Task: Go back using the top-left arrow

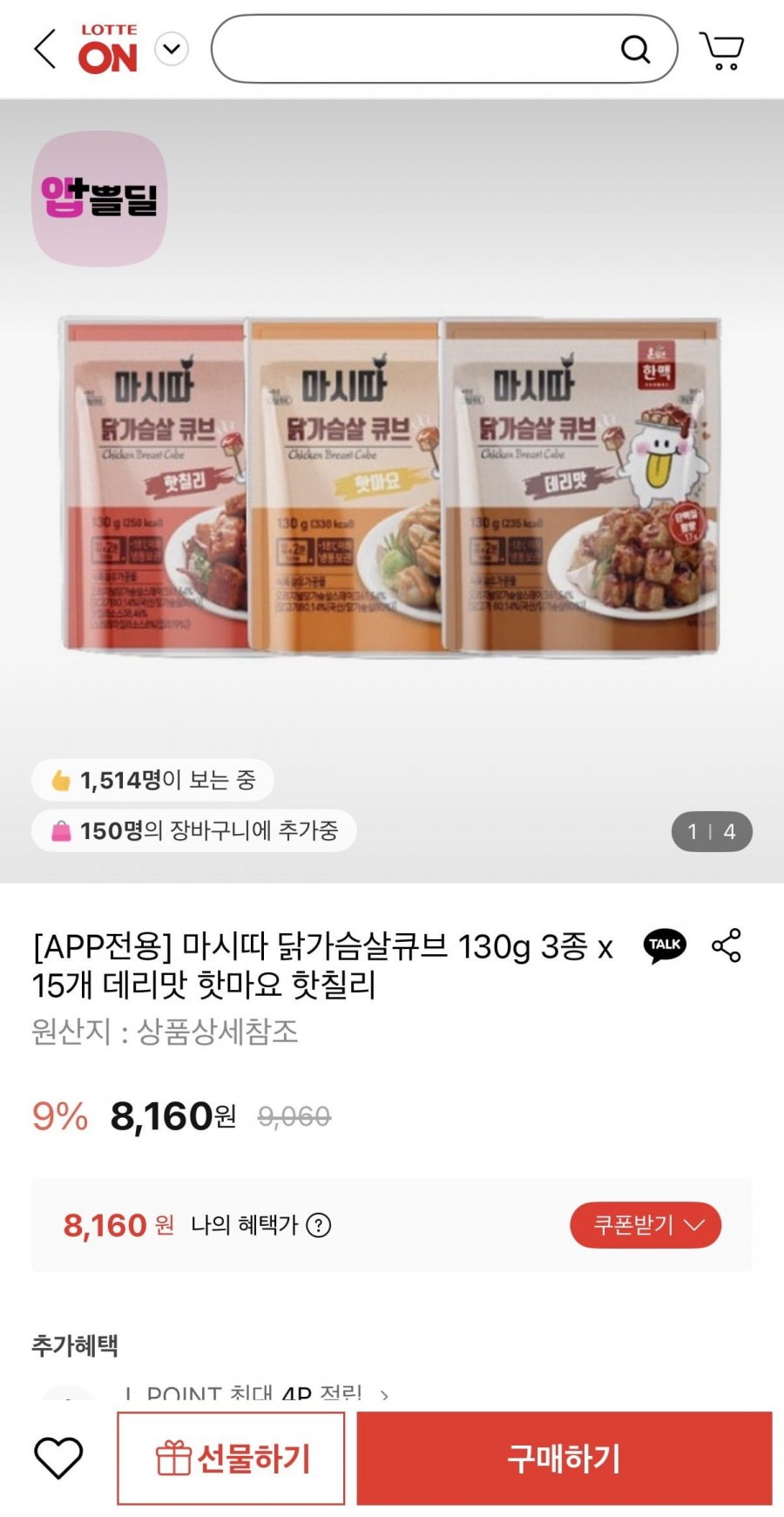Action: 45,49
